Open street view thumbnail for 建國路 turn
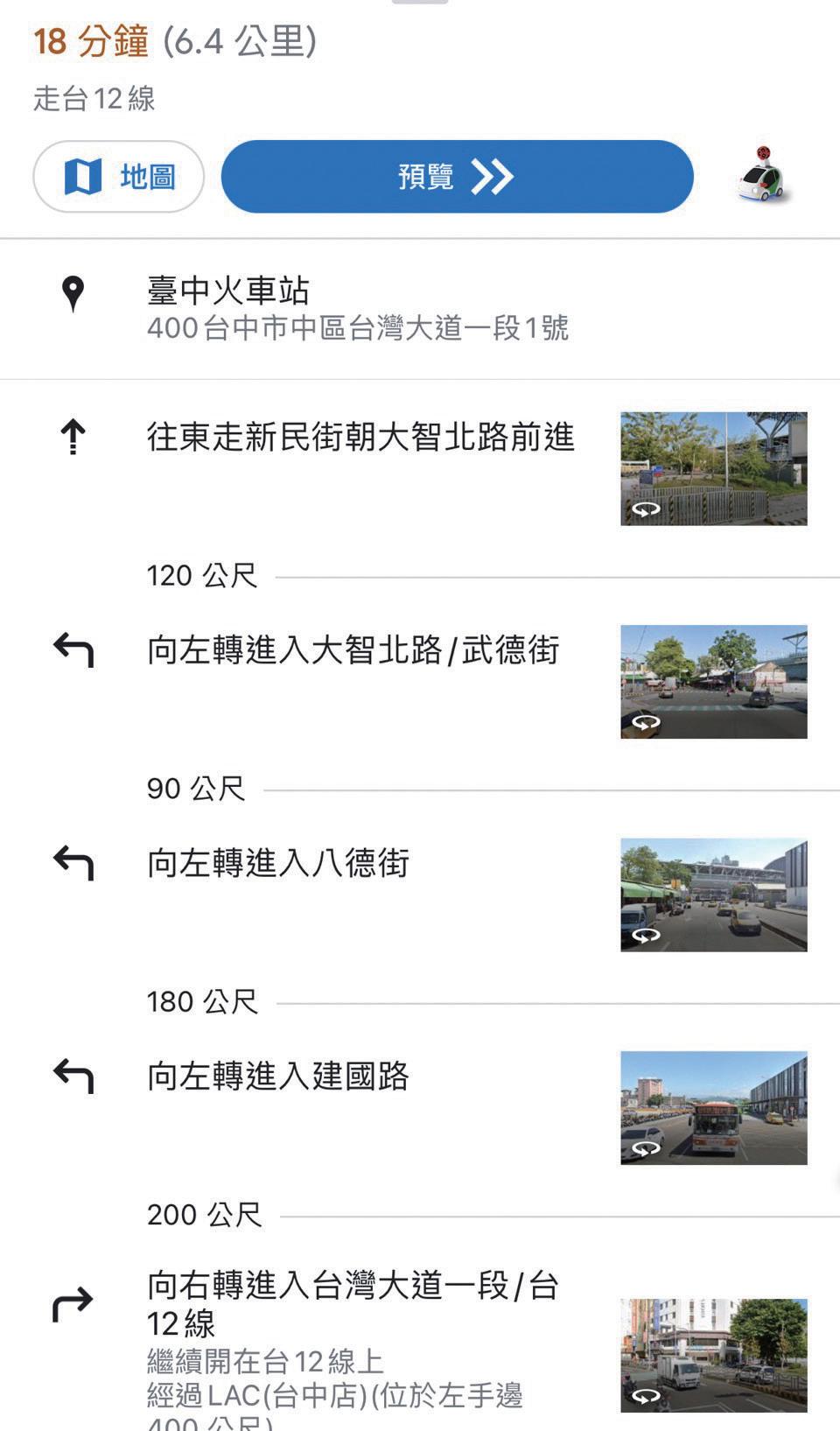Image resolution: width=840 pixels, height=1431 pixels. click(713, 1107)
